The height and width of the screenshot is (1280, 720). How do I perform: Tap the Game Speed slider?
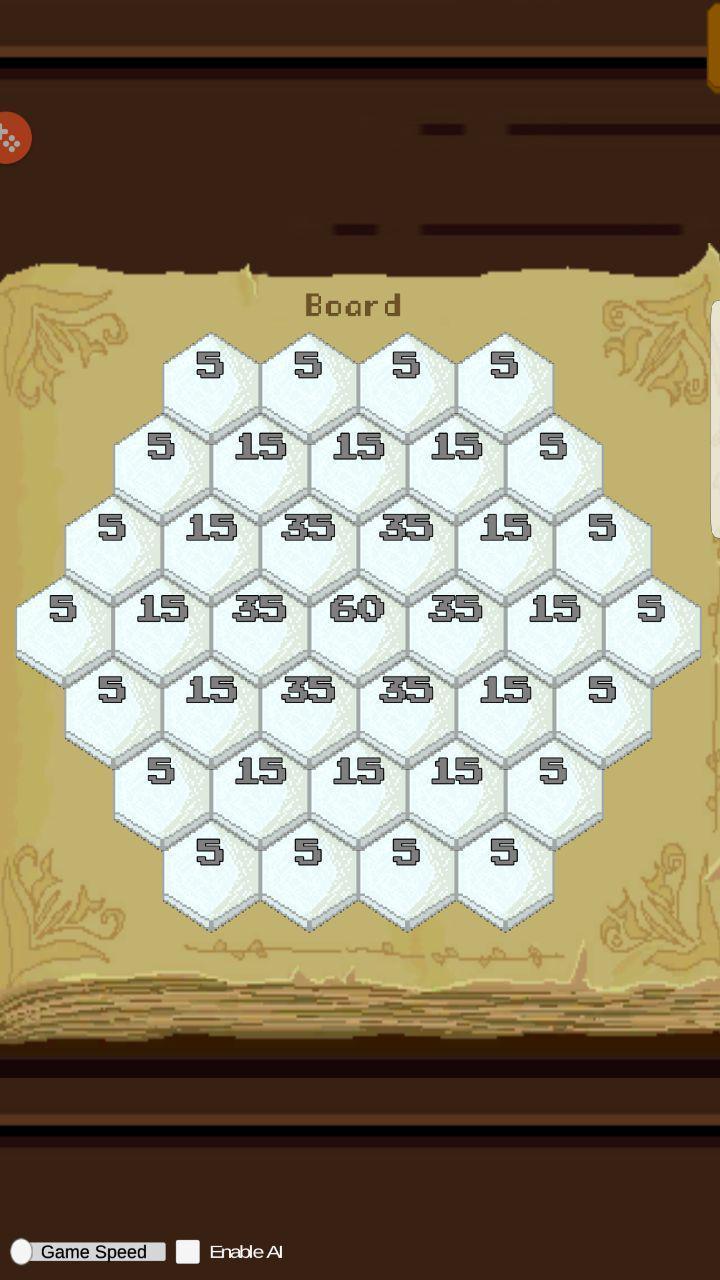click(88, 1251)
